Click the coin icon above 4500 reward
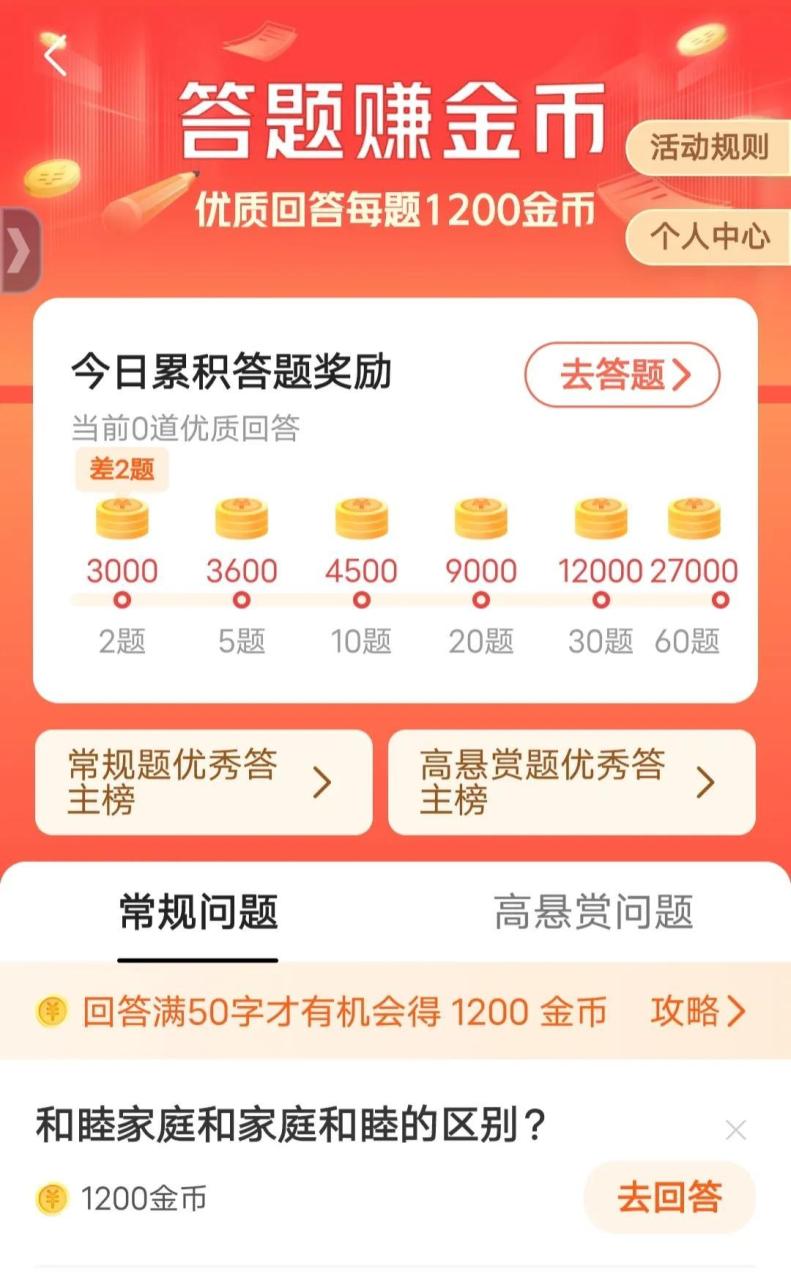The width and height of the screenshot is (791, 1280). click(361, 518)
